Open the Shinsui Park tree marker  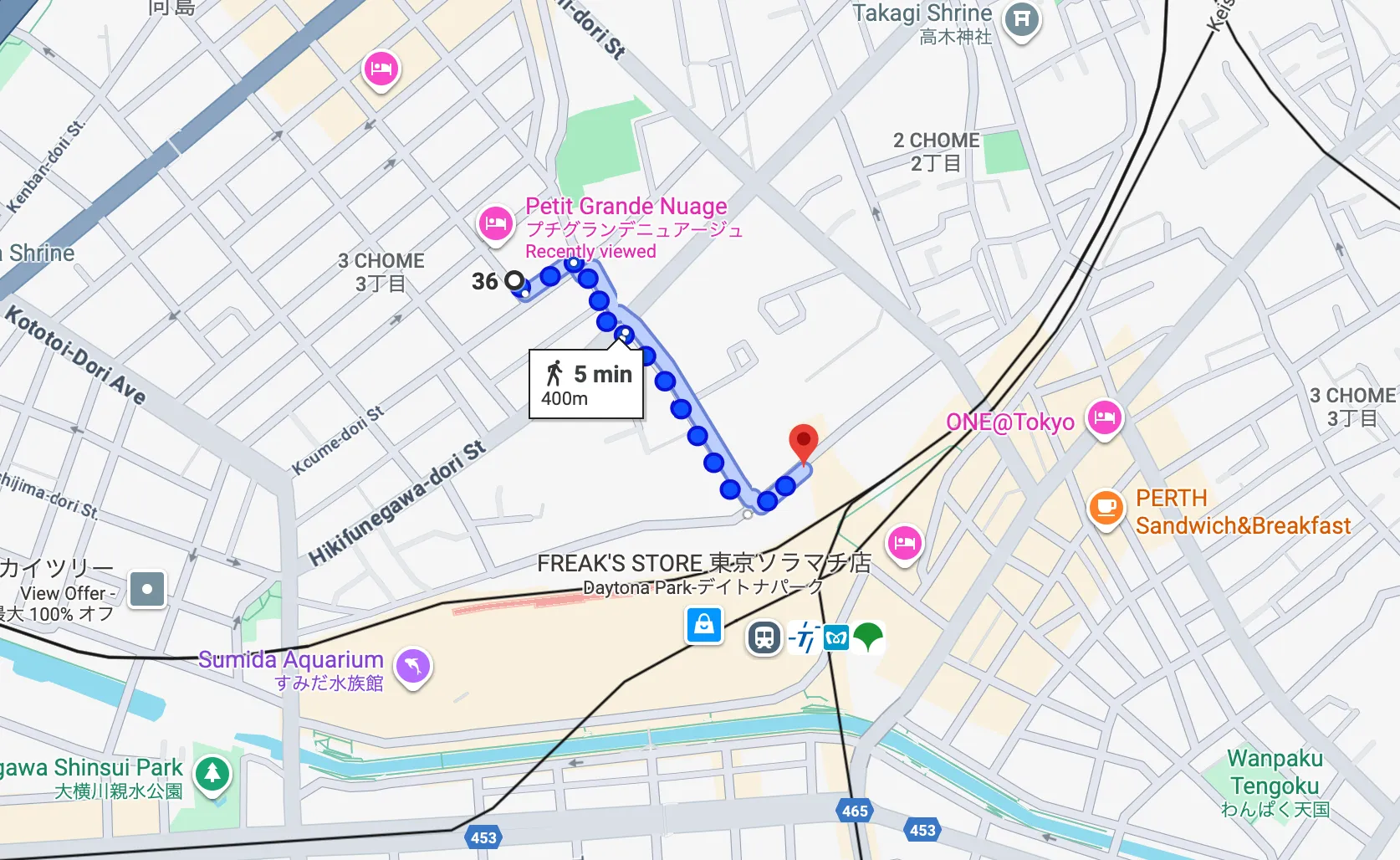coord(212,773)
